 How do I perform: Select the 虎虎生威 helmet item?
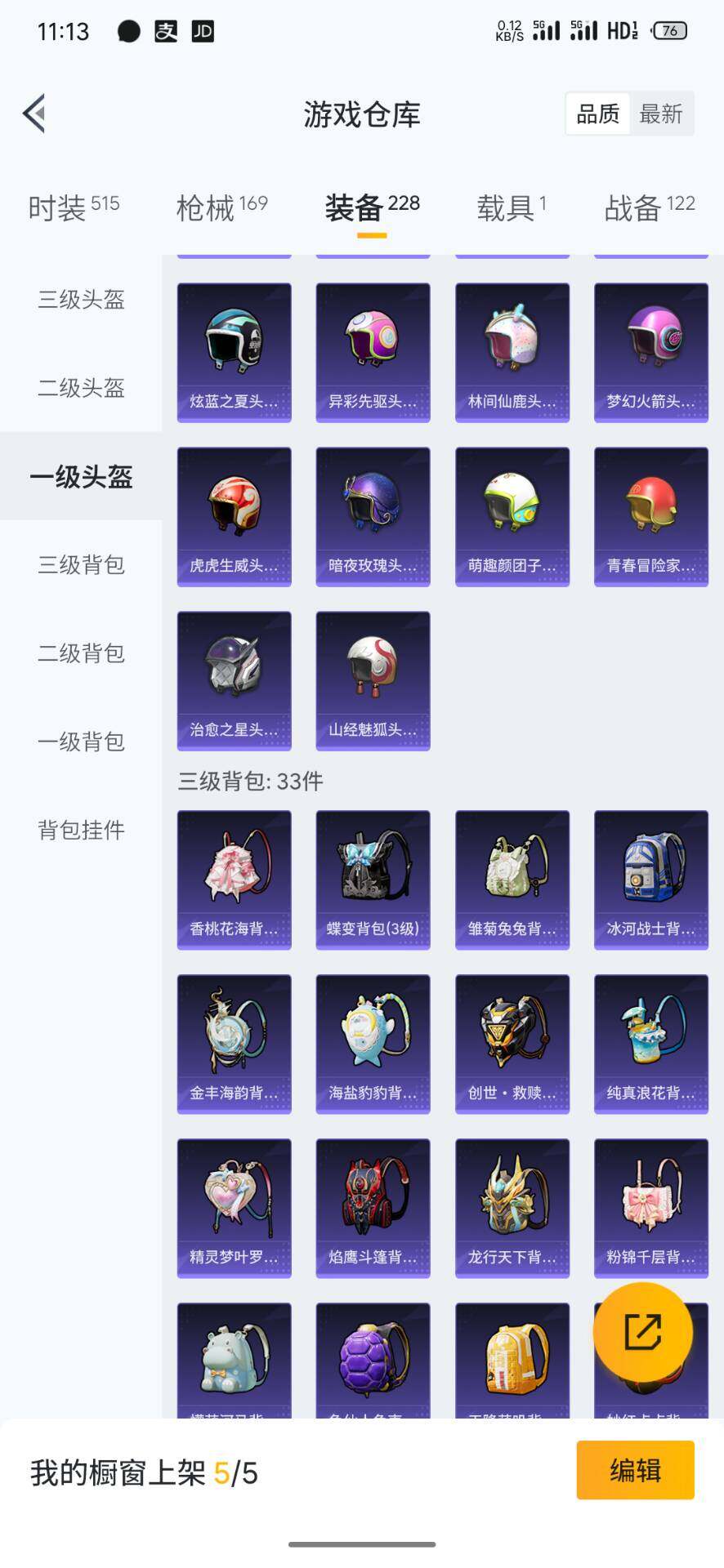[234, 516]
